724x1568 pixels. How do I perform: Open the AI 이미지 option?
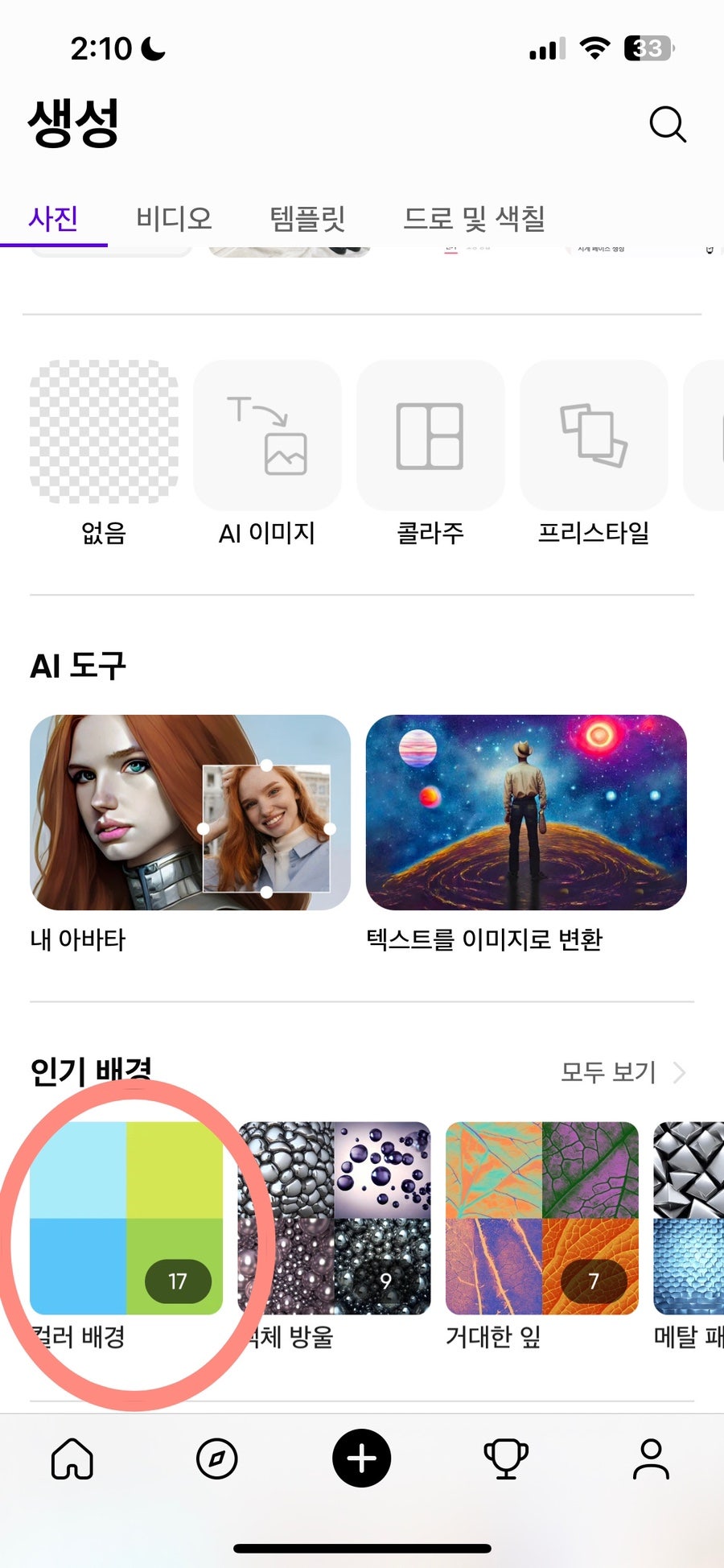click(x=267, y=435)
